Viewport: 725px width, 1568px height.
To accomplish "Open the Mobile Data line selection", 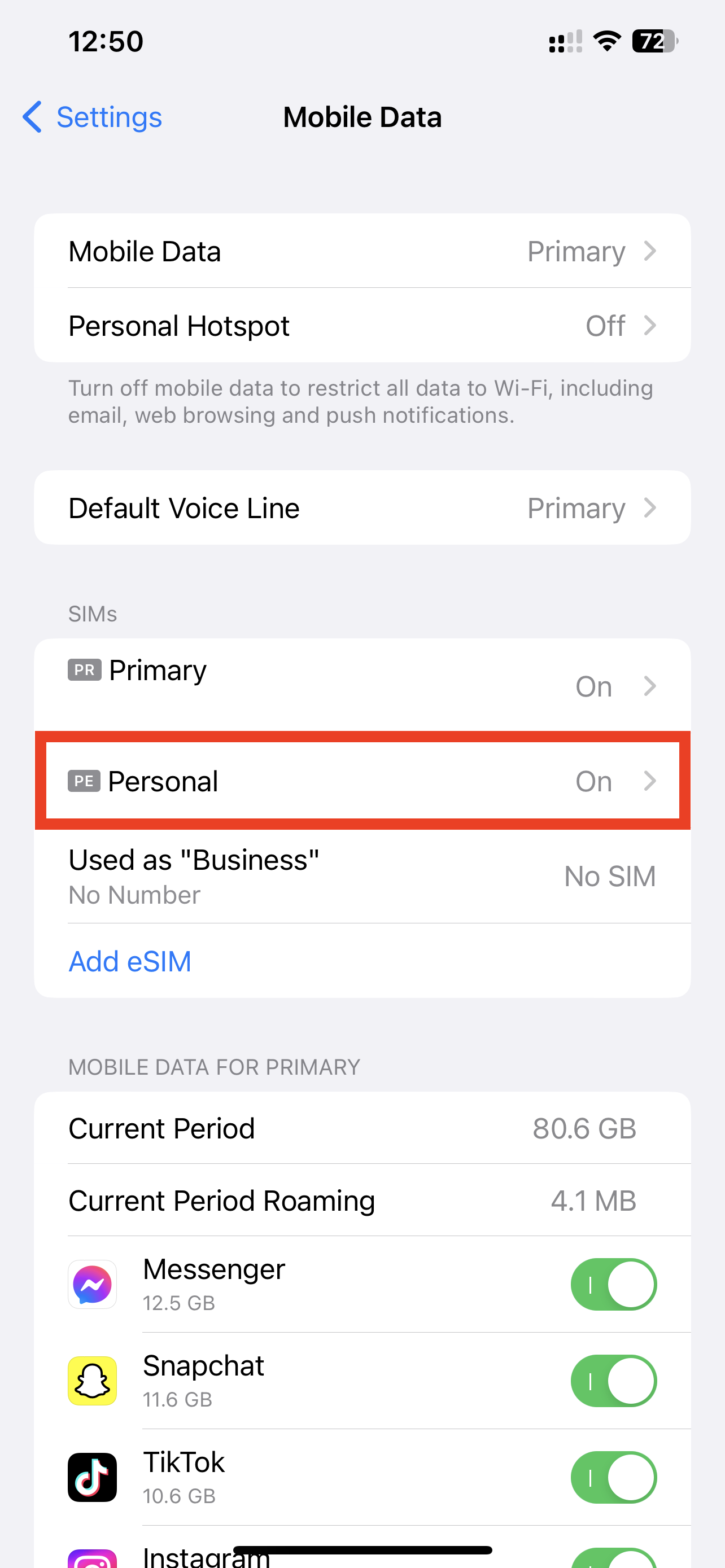I will tap(362, 251).
